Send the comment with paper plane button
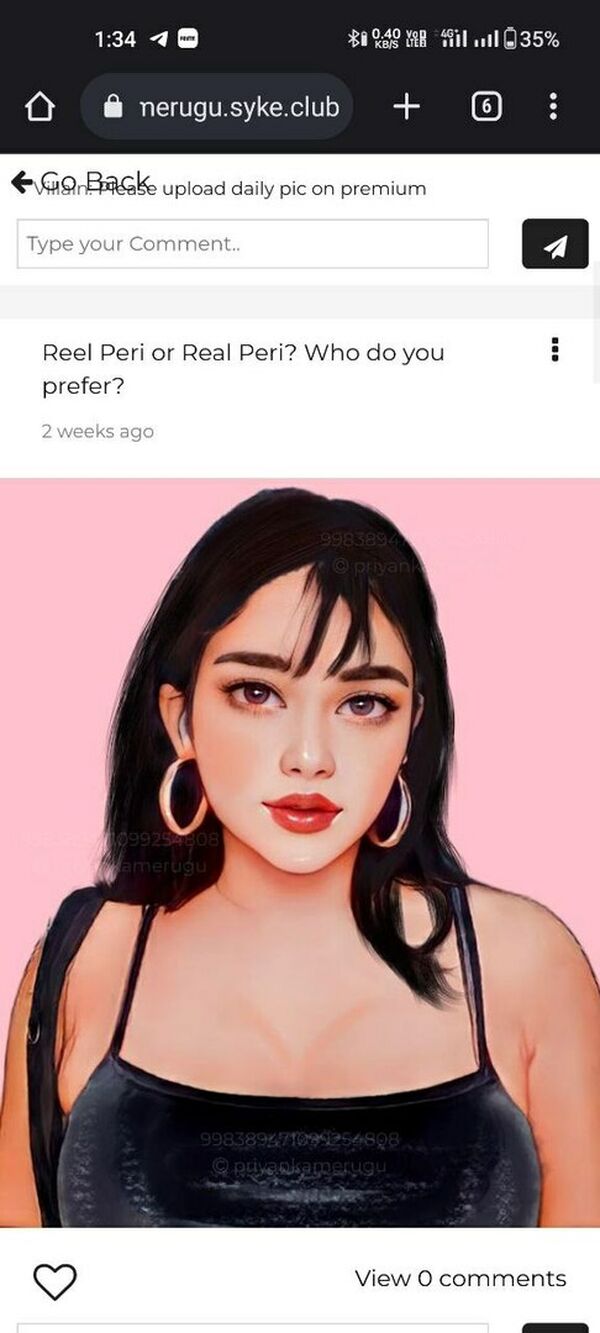Viewport: 600px width, 1333px height. [x=555, y=245]
